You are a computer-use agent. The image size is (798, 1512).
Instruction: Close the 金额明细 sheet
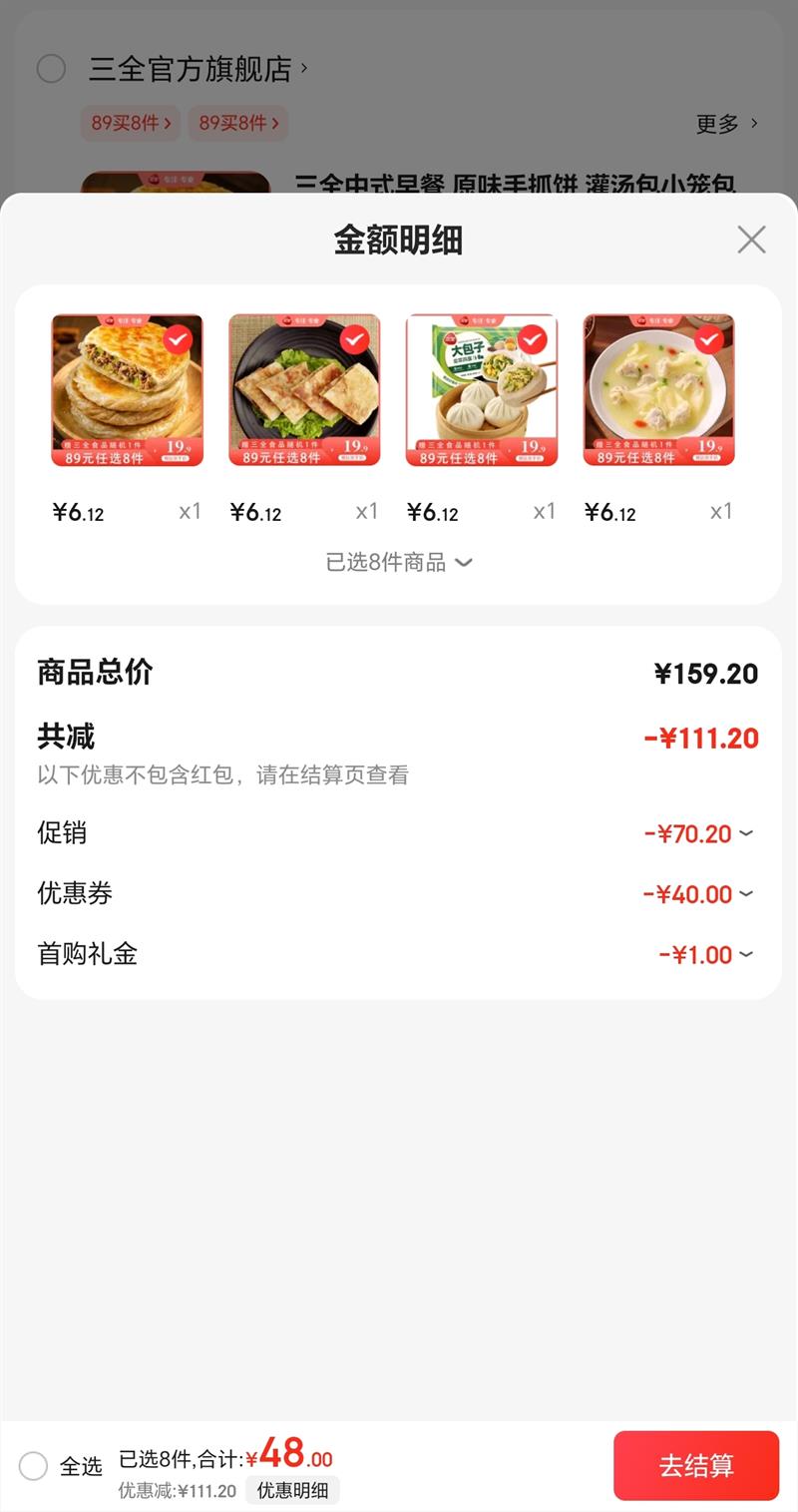pos(751,240)
